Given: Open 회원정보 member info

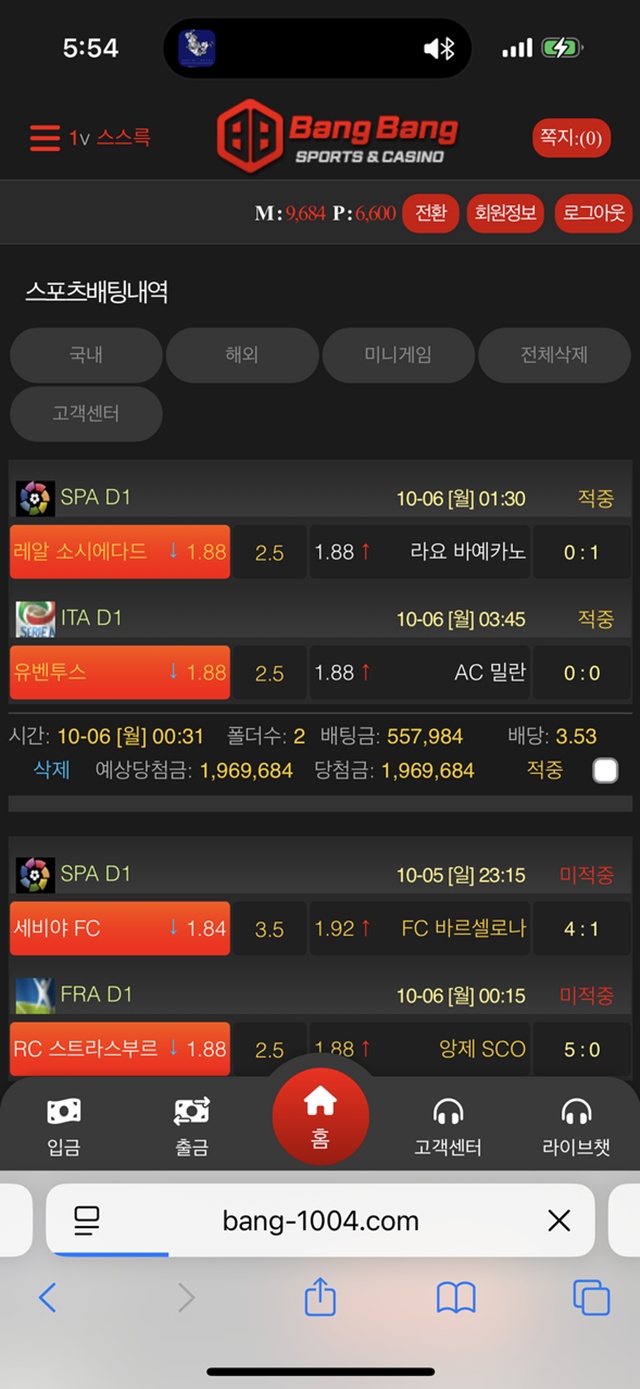Looking at the screenshot, I should pyautogui.click(x=505, y=213).
